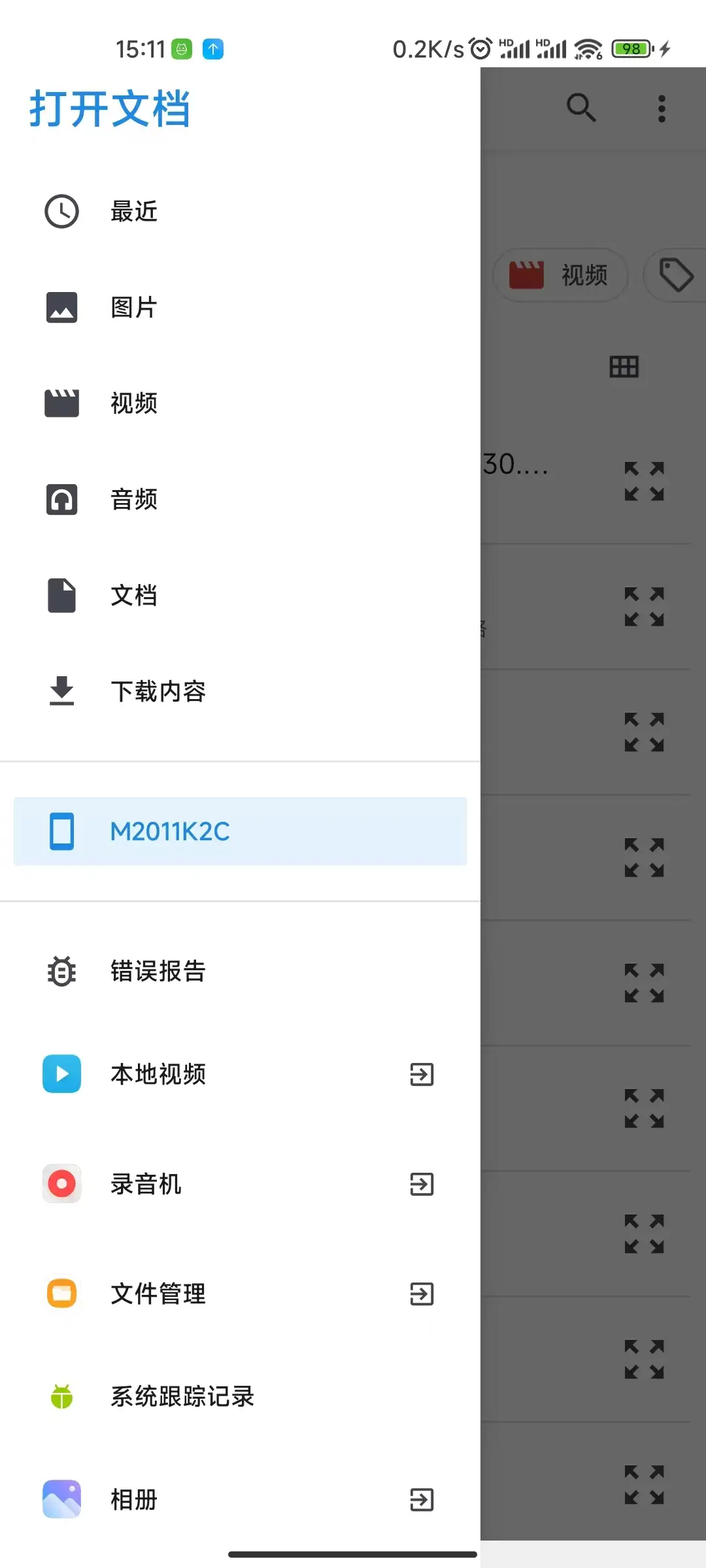Open the three-dot overflow menu
The width and height of the screenshot is (706, 1568).
[662, 108]
